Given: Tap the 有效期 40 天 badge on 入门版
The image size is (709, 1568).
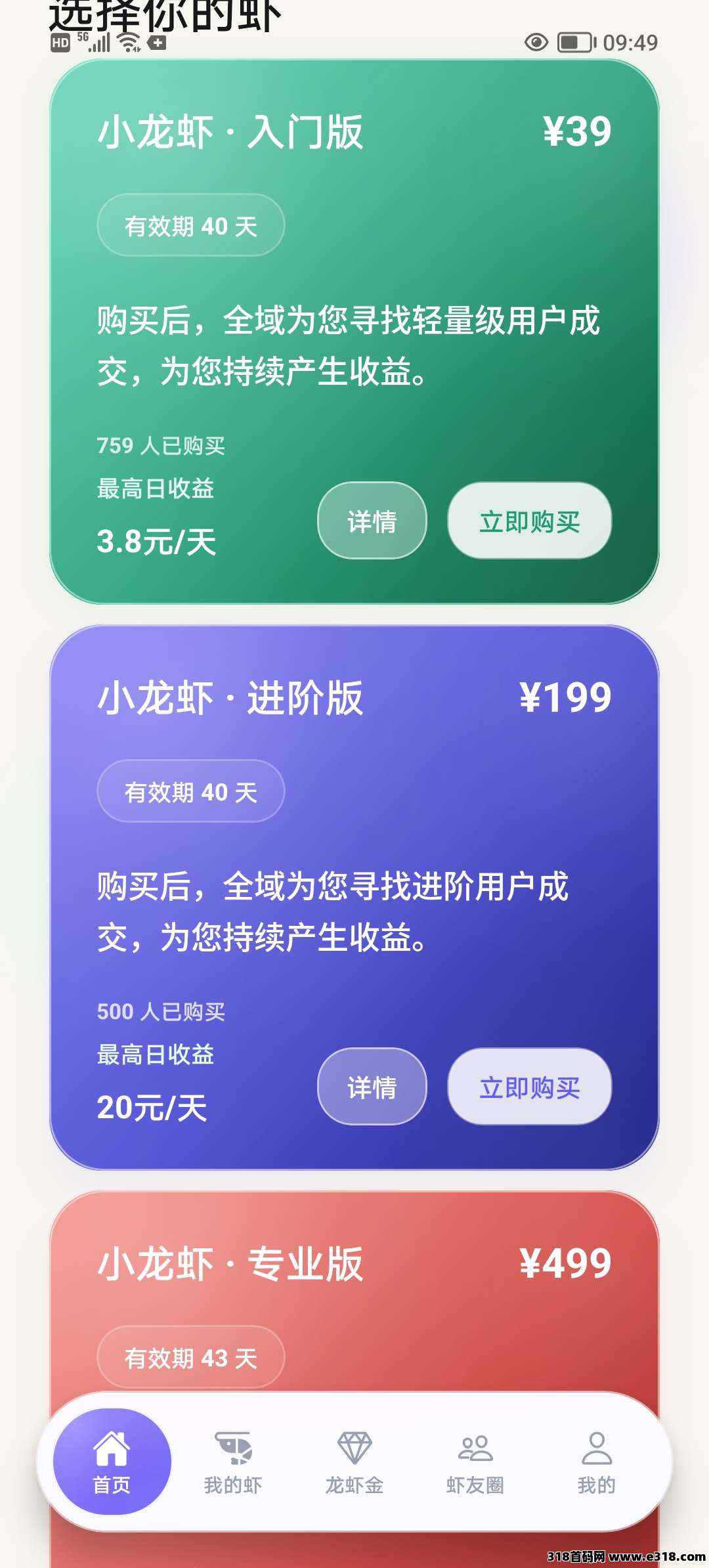Looking at the screenshot, I should click(x=191, y=225).
